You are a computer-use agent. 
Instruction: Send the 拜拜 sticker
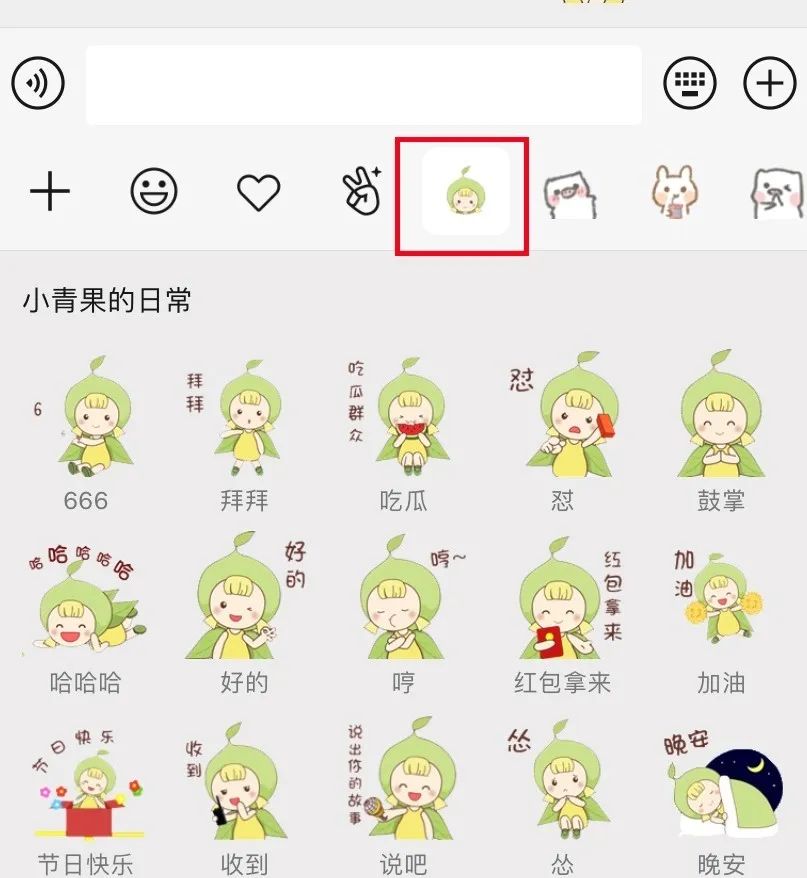pyautogui.click(x=243, y=420)
